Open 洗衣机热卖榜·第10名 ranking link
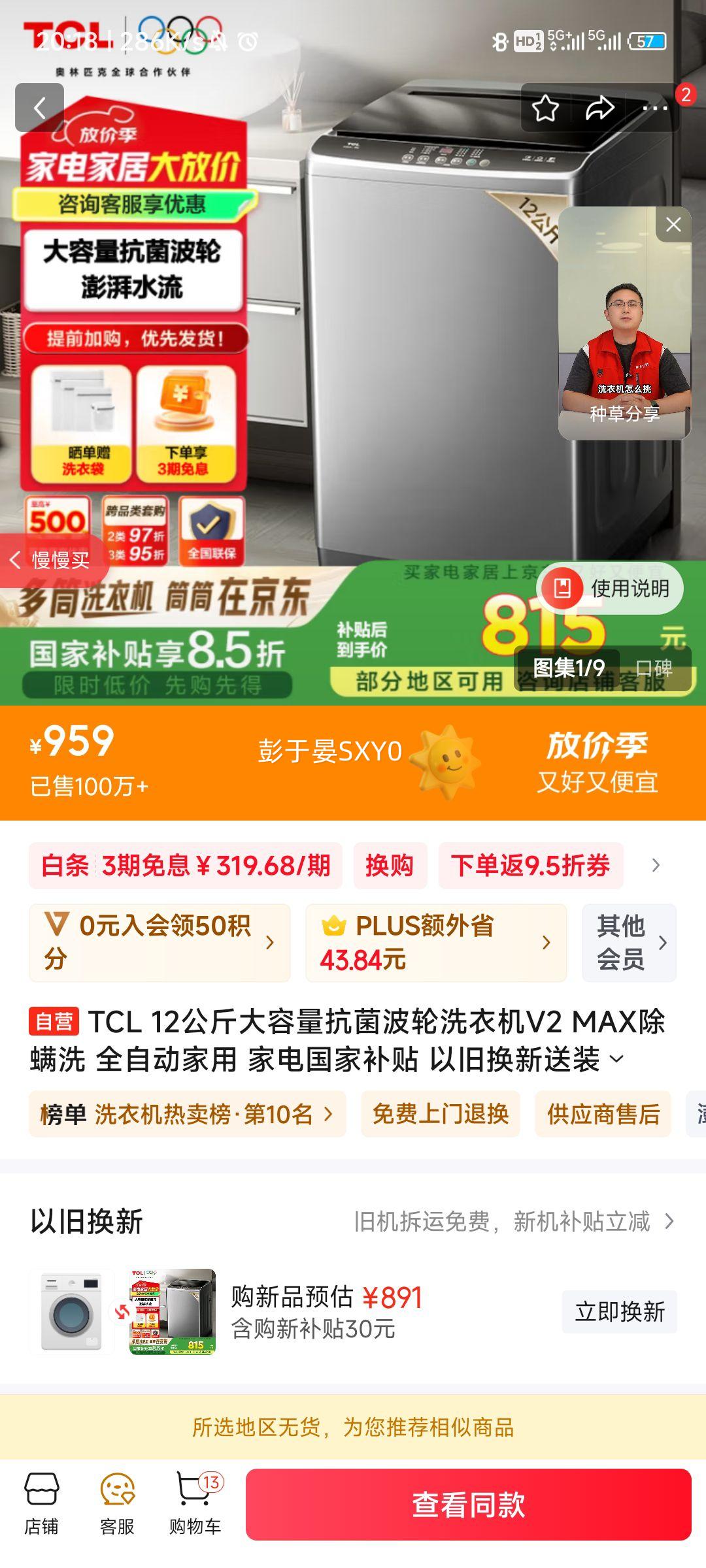Image resolution: width=706 pixels, height=1568 pixels. pos(190,1115)
